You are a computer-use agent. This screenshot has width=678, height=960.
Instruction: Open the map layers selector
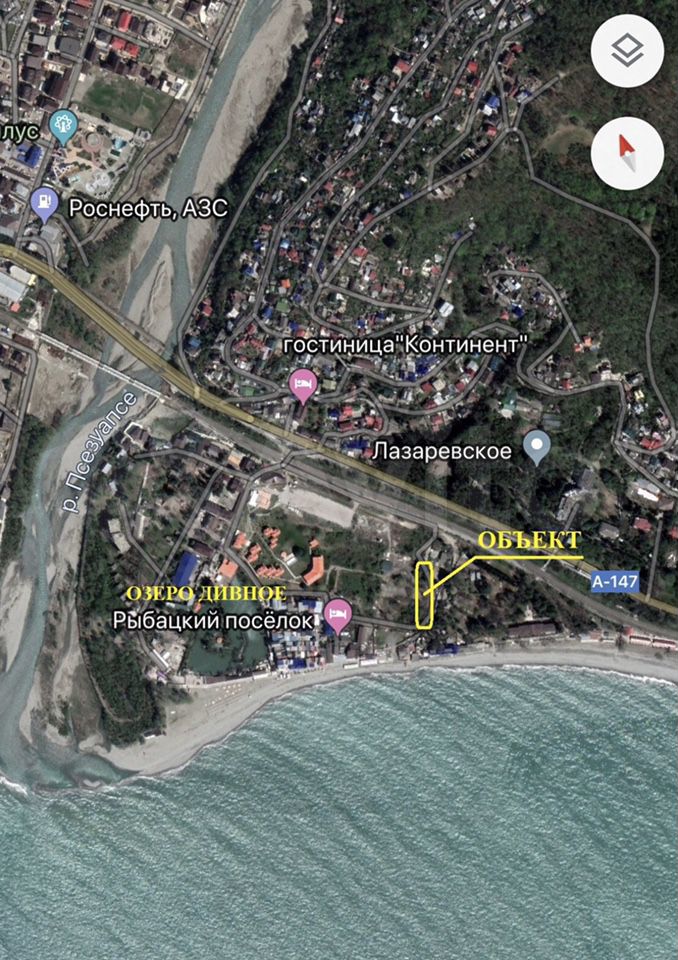click(x=627, y=50)
